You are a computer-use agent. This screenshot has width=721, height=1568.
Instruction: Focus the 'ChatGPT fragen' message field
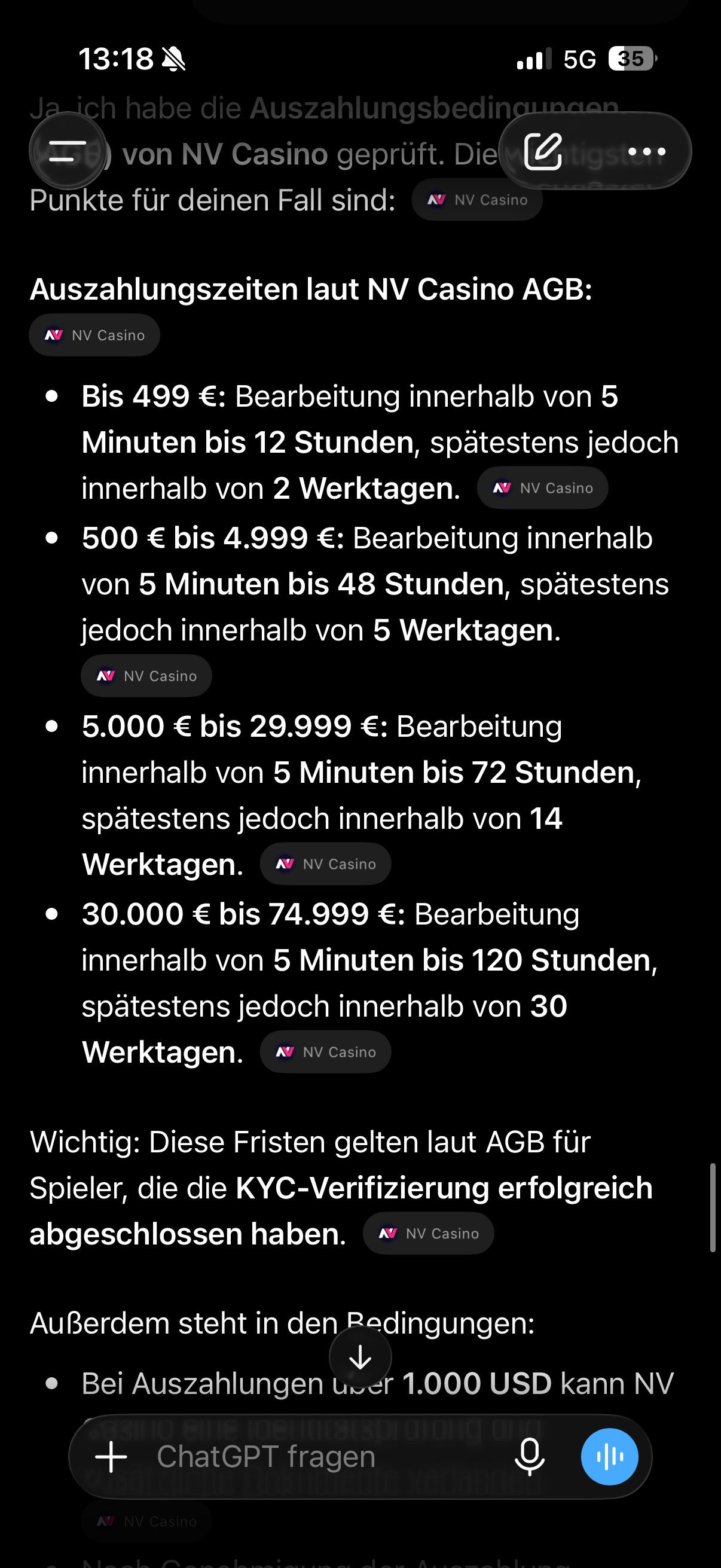pos(322,1457)
